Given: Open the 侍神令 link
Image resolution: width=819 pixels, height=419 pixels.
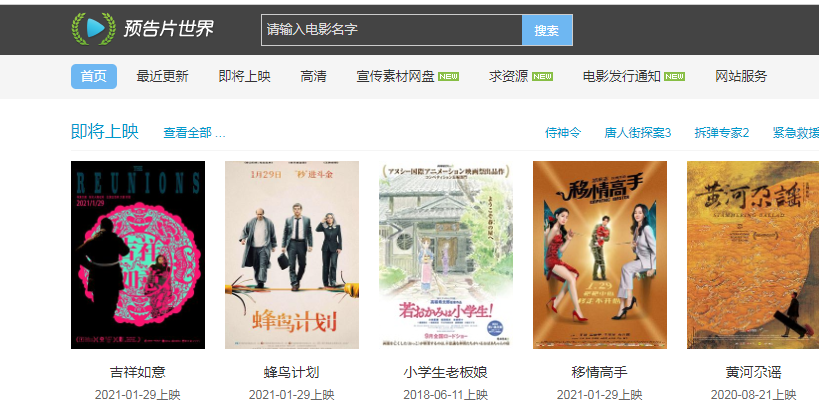Looking at the screenshot, I should 563,133.
